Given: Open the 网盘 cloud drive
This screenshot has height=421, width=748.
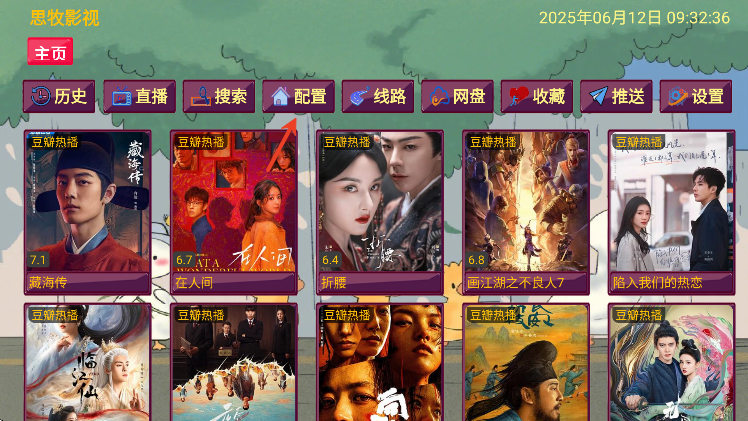Looking at the screenshot, I should pyautogui.click(x=457, y=97).
